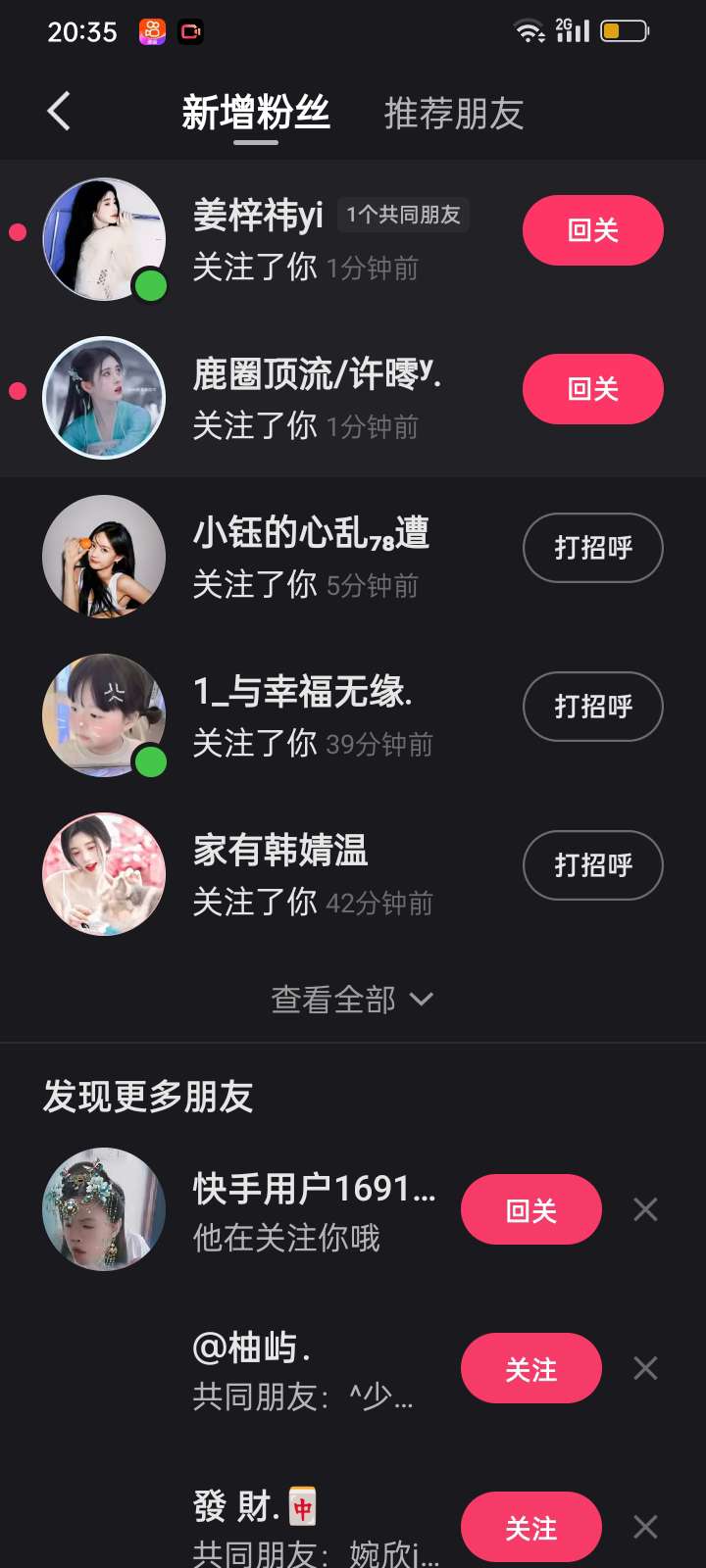706x1568 pixels.
Task: View 家有韩婧温's avatar
Action: click(x=104, y=874)
